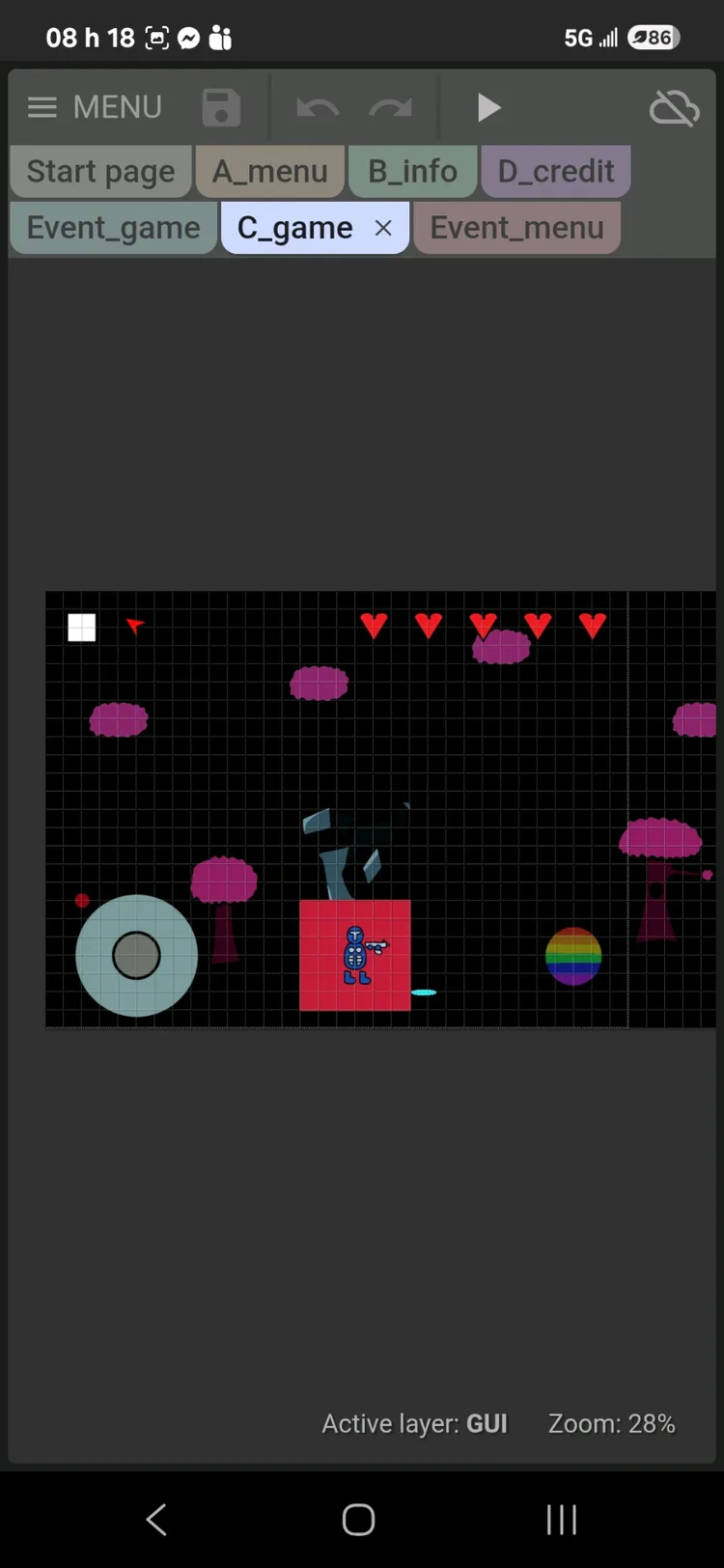Switch to the D_credit tab

556,172
